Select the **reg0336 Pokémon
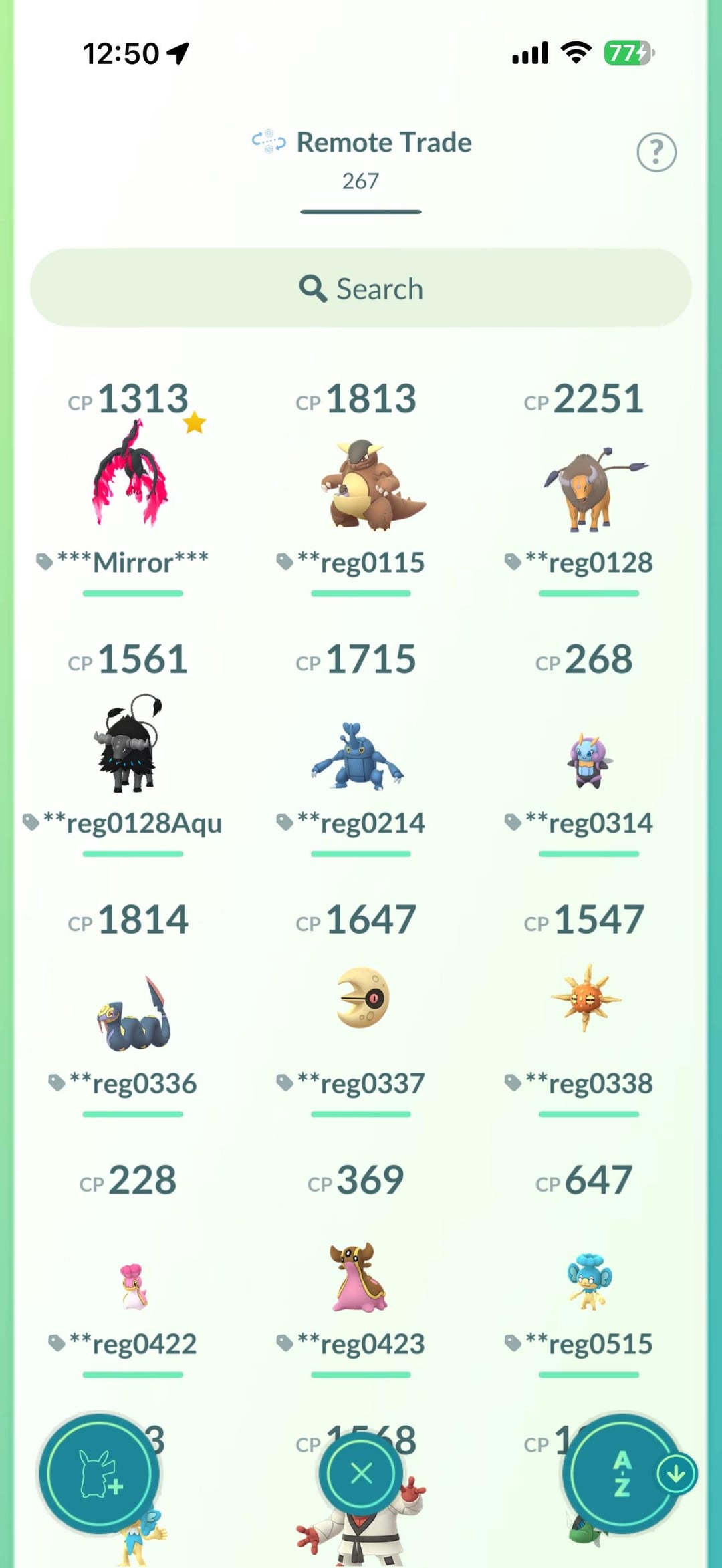Image resolution: width=722 pixels, height=1568 pixels. pyautogui.click(x=132, y=1013)
